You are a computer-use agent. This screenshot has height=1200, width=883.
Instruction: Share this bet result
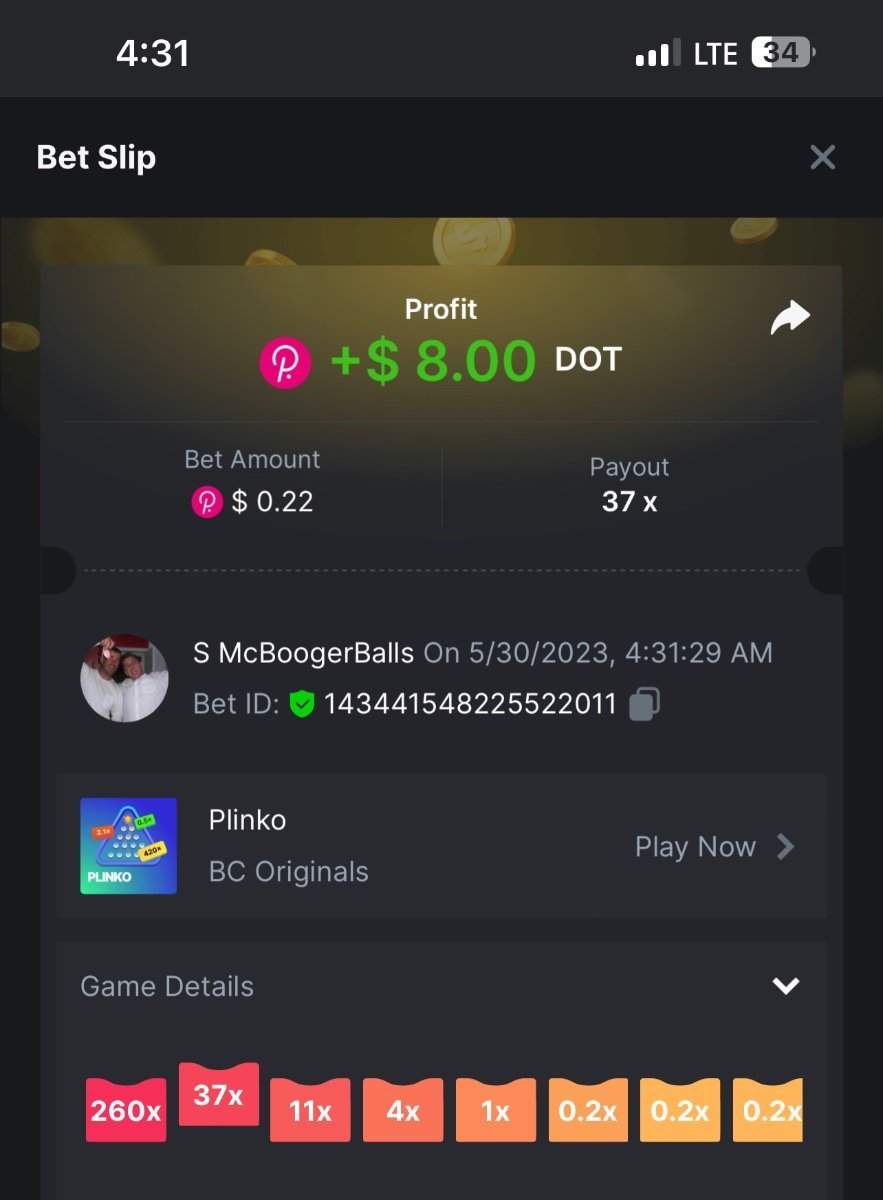coord(789,318)
